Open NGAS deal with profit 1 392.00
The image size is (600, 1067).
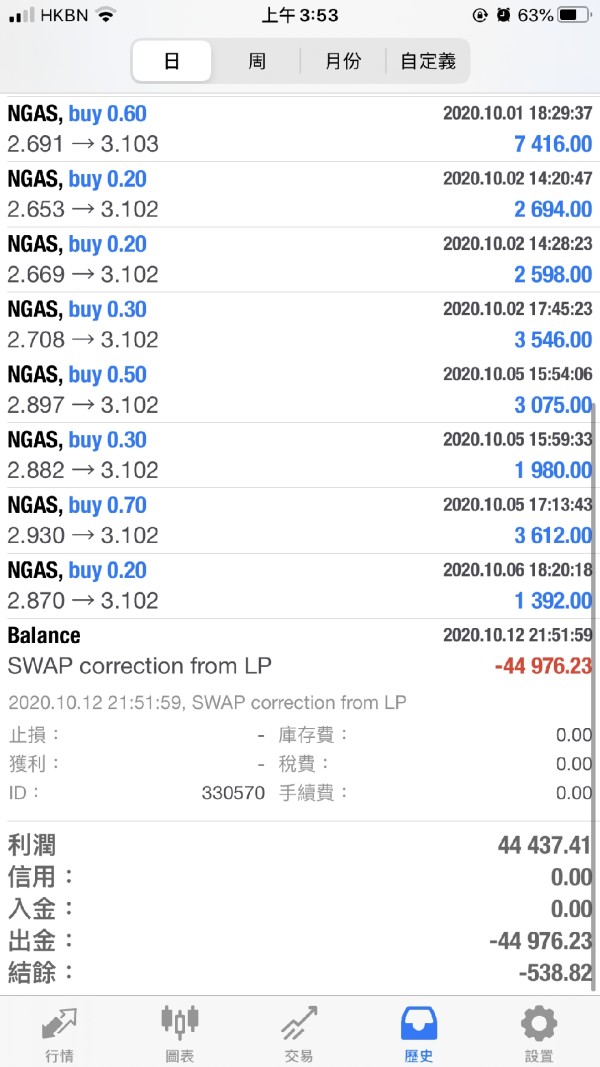point(300,586)
